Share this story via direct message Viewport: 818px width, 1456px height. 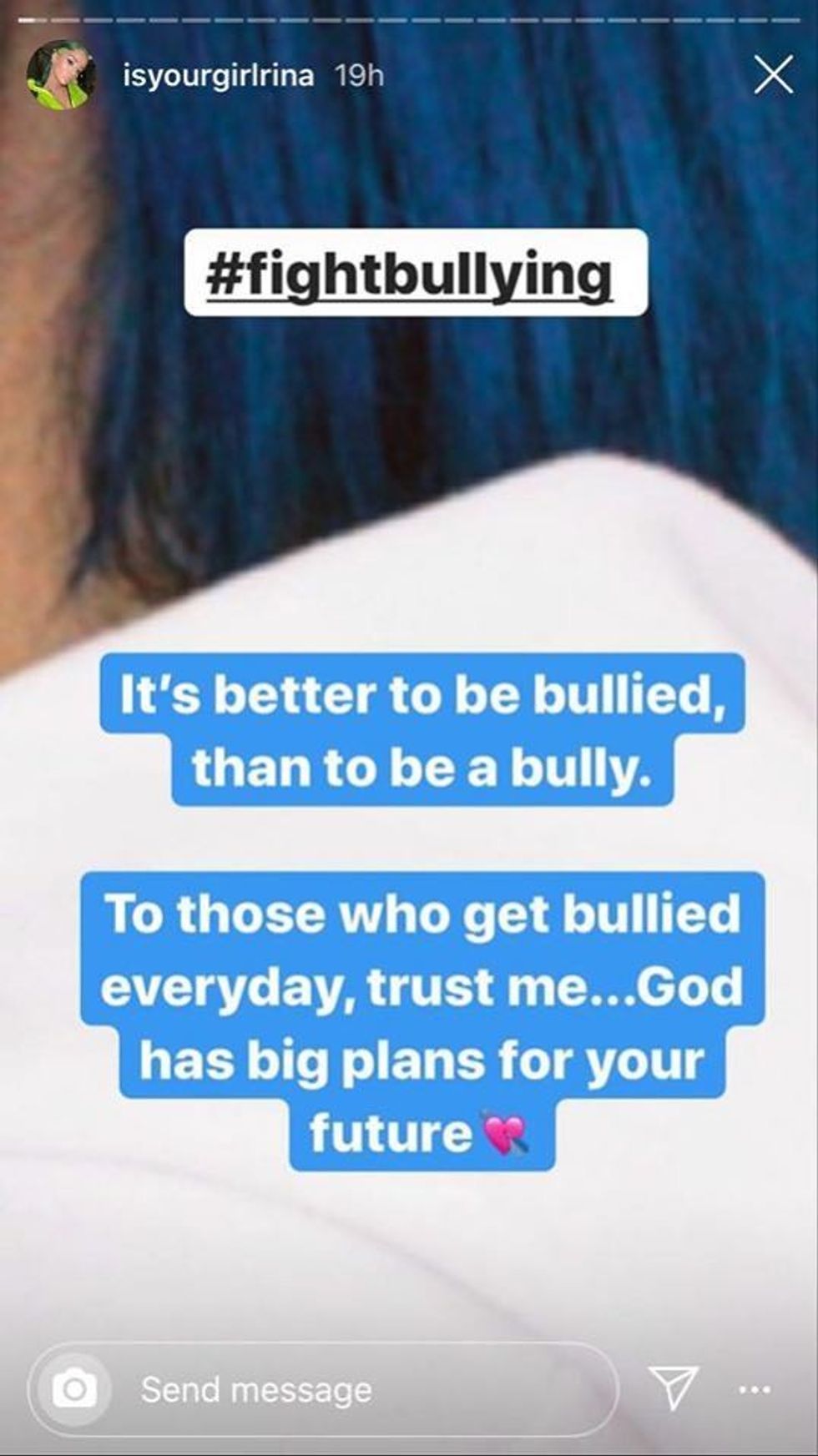(672, 1388)
